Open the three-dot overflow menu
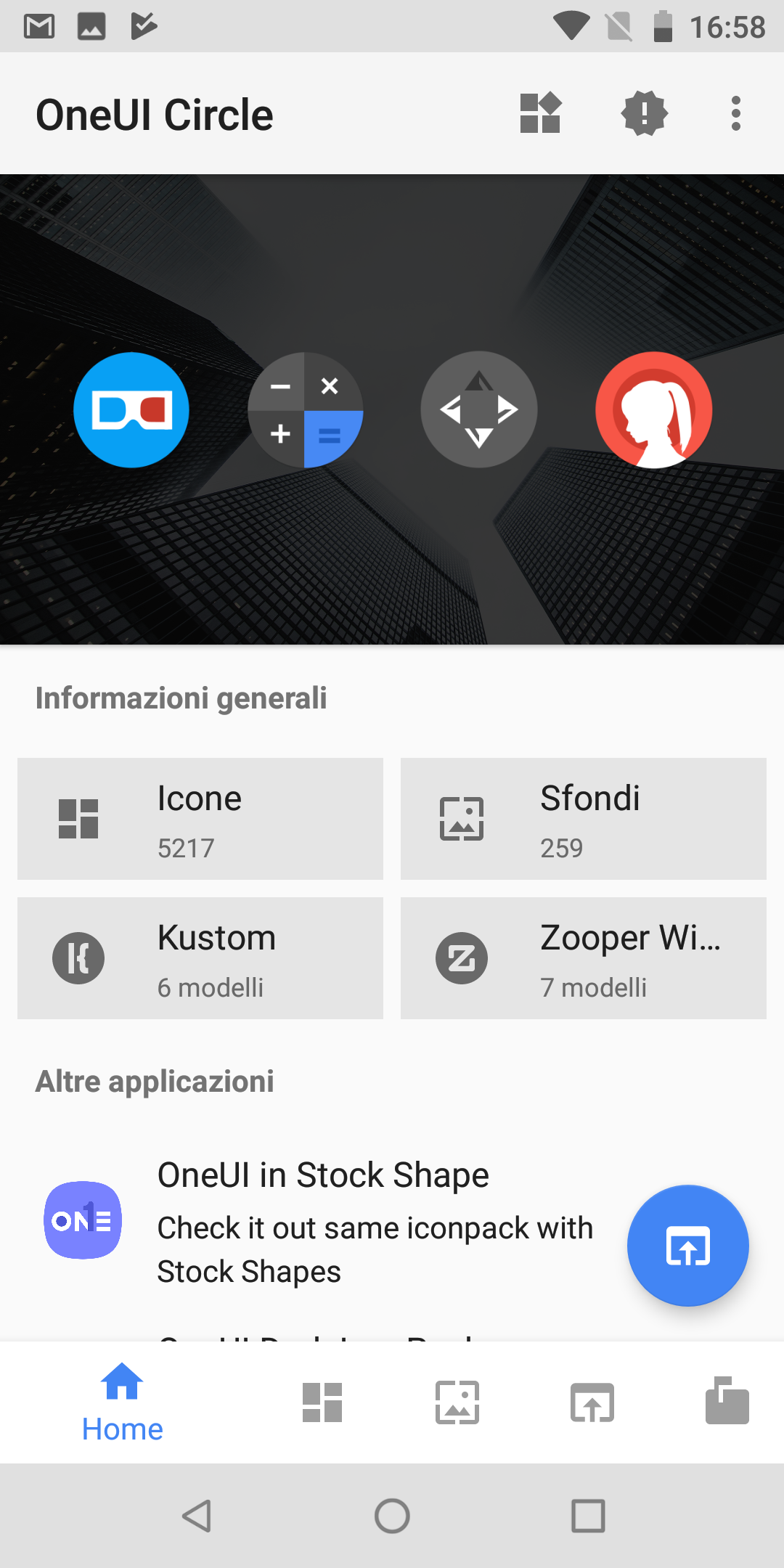Viewport: 784px width, 1568px height. coord(736,113)
